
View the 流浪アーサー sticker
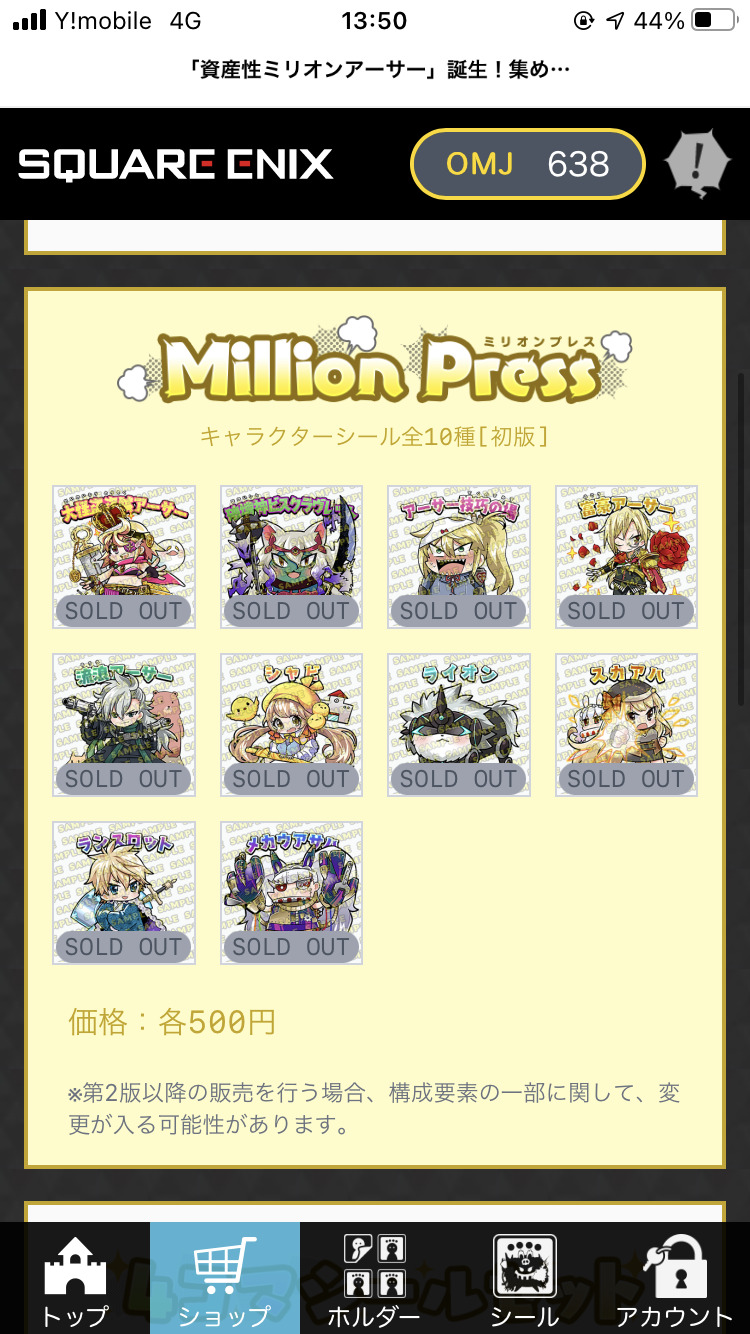pyautogui.click(x=124, y=725)
